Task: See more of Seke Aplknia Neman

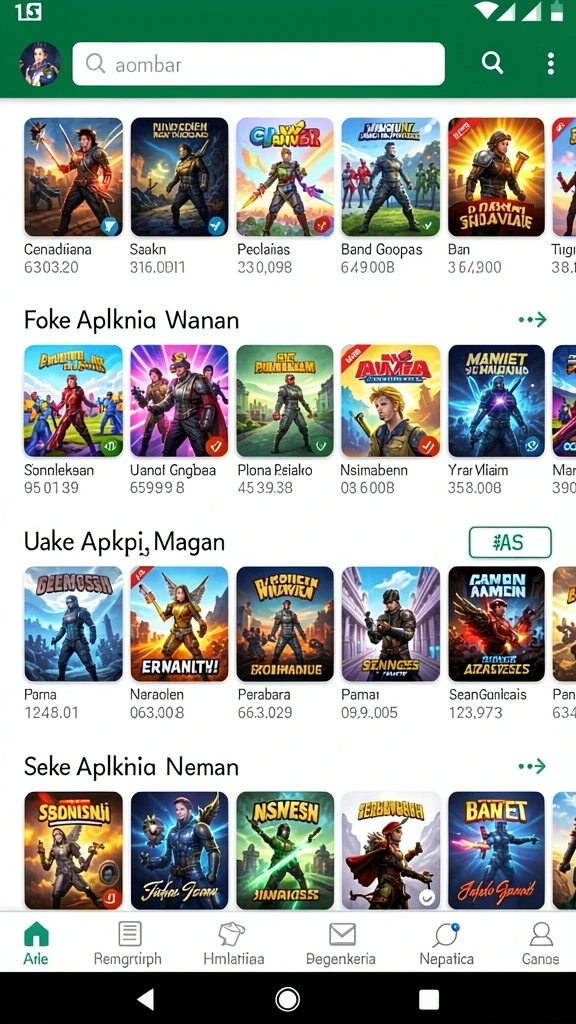Action: (x=532, y=766)
